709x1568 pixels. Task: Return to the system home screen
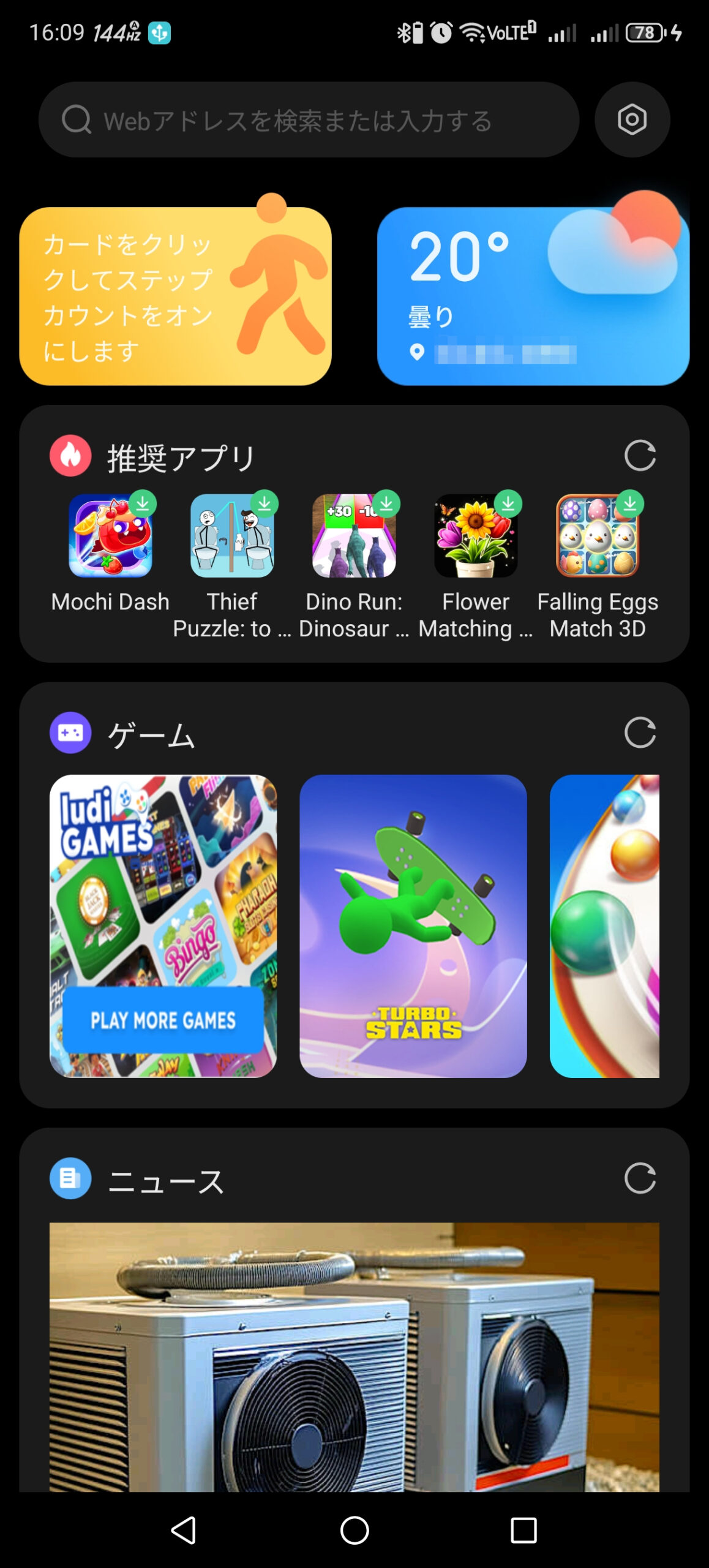354,1530
